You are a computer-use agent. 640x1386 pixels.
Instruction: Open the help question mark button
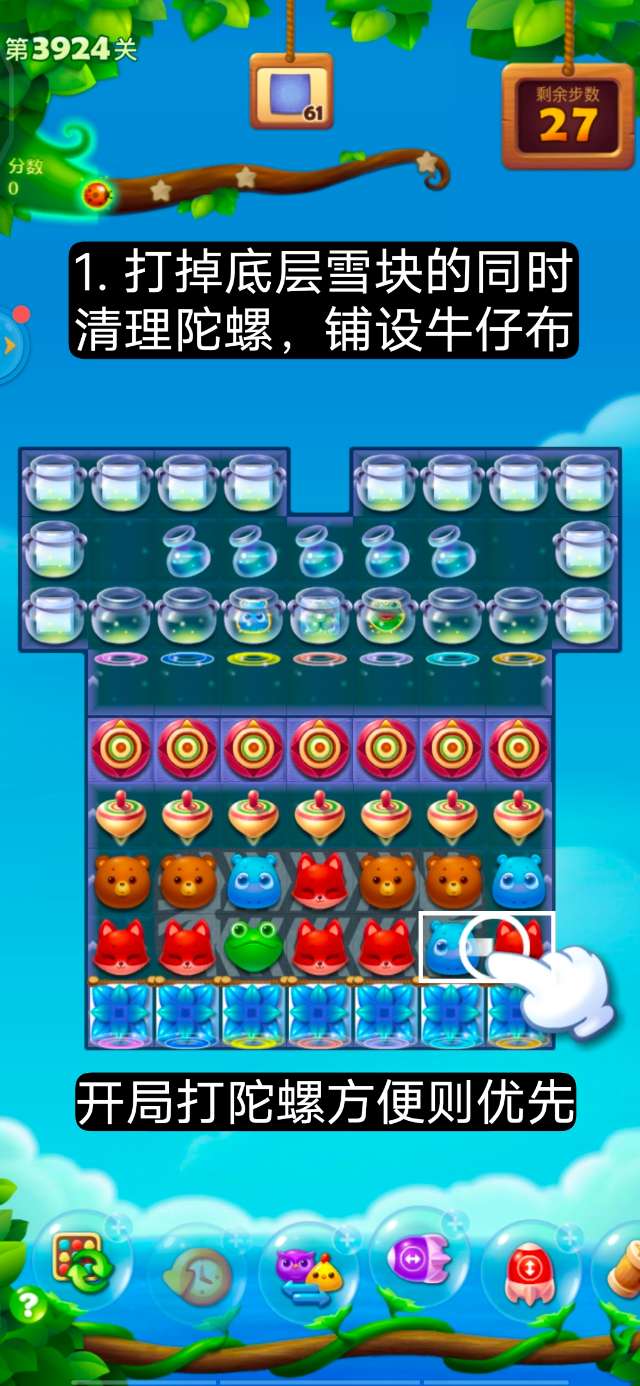[27, 1305]
